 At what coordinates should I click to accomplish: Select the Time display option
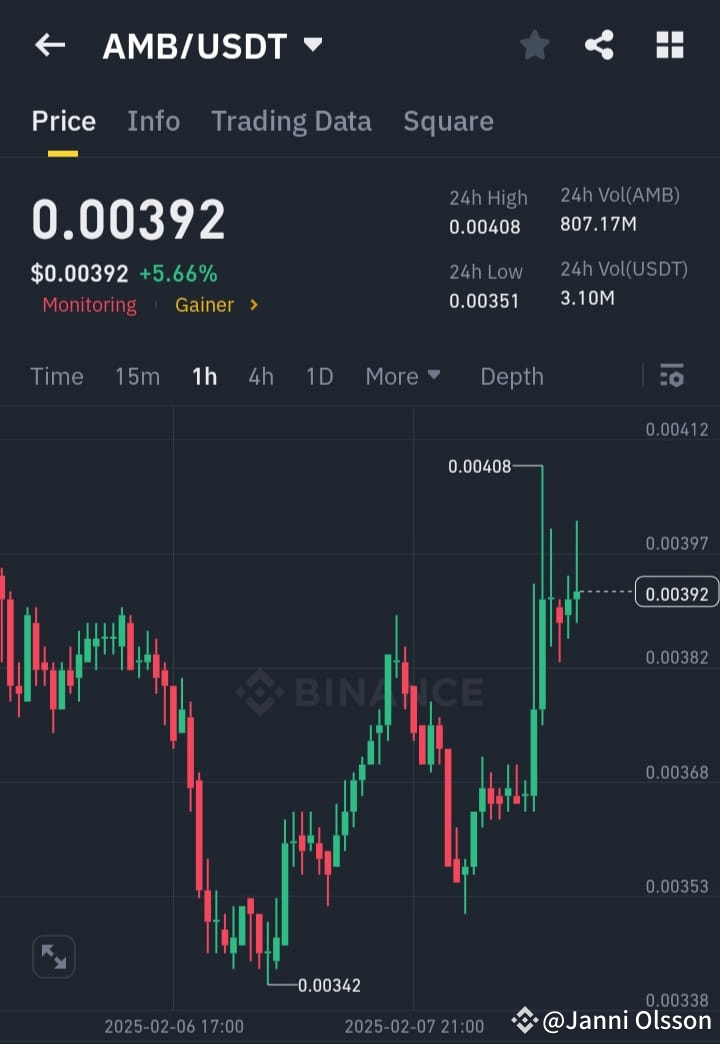(56, 376)
